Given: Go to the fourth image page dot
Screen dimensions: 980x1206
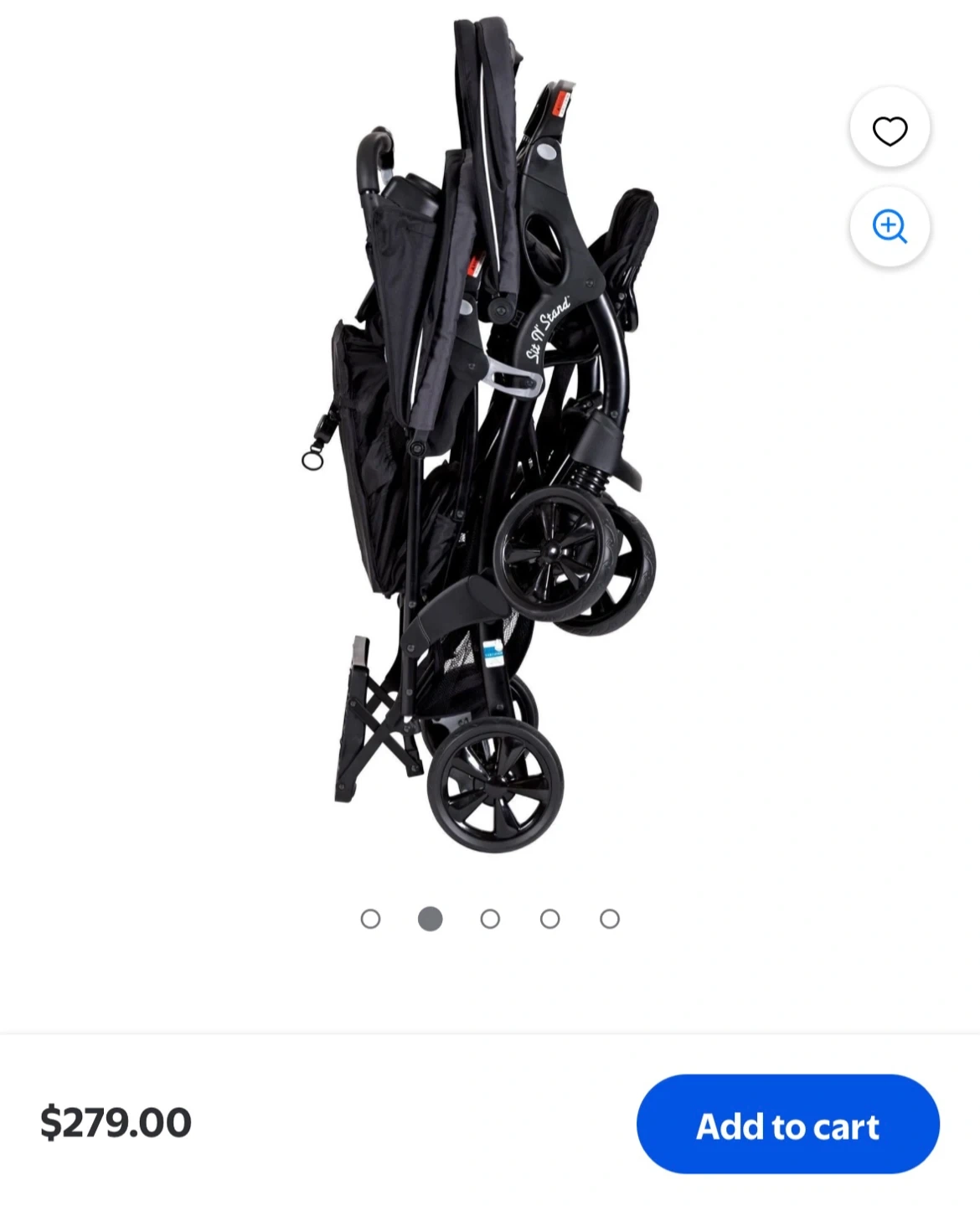Looking at the screenshot, I should [550, 920].
